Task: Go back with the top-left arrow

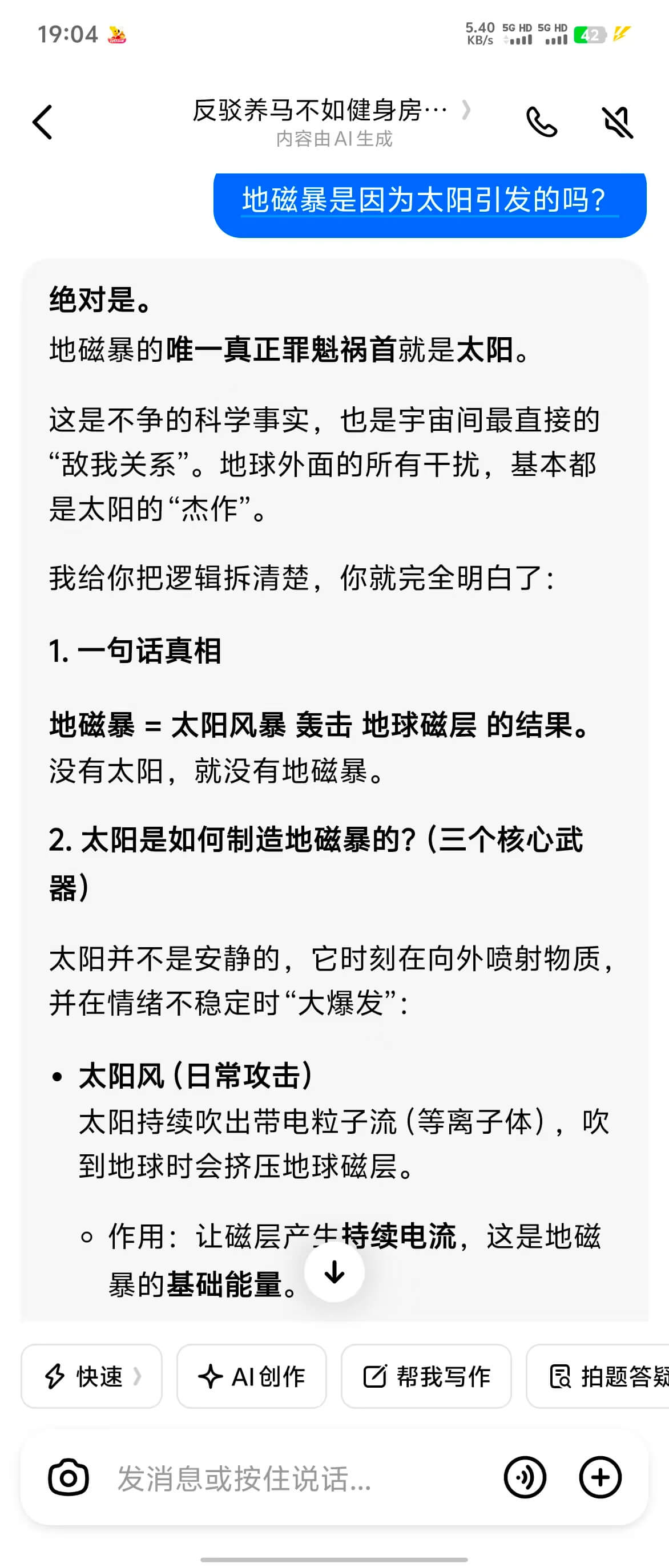Action: 43,122
